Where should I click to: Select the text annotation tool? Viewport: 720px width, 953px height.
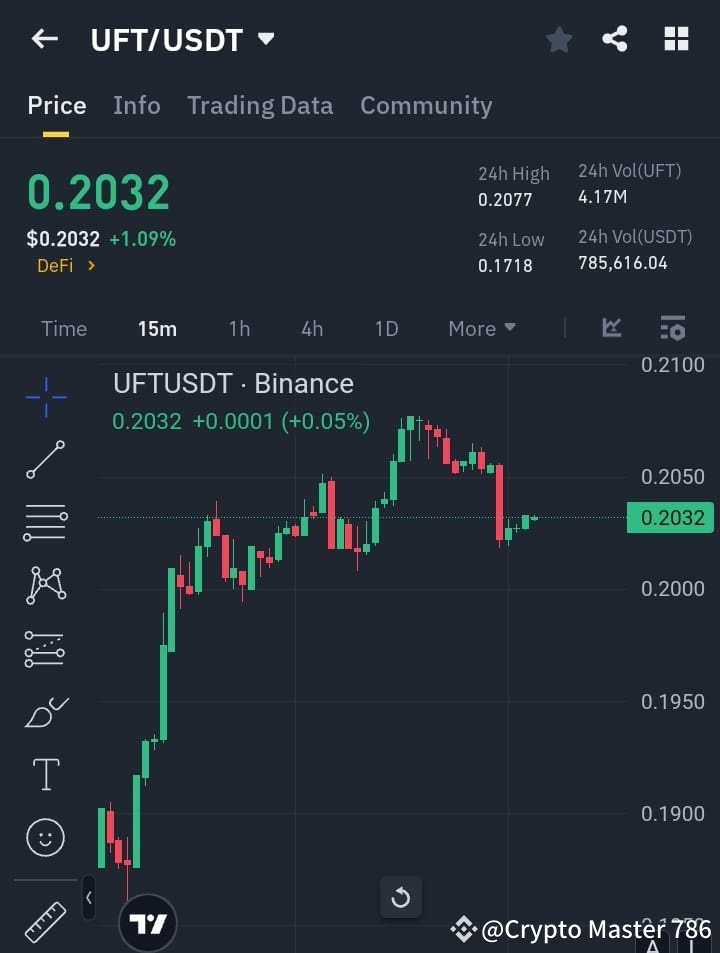[x=45, y=773]
